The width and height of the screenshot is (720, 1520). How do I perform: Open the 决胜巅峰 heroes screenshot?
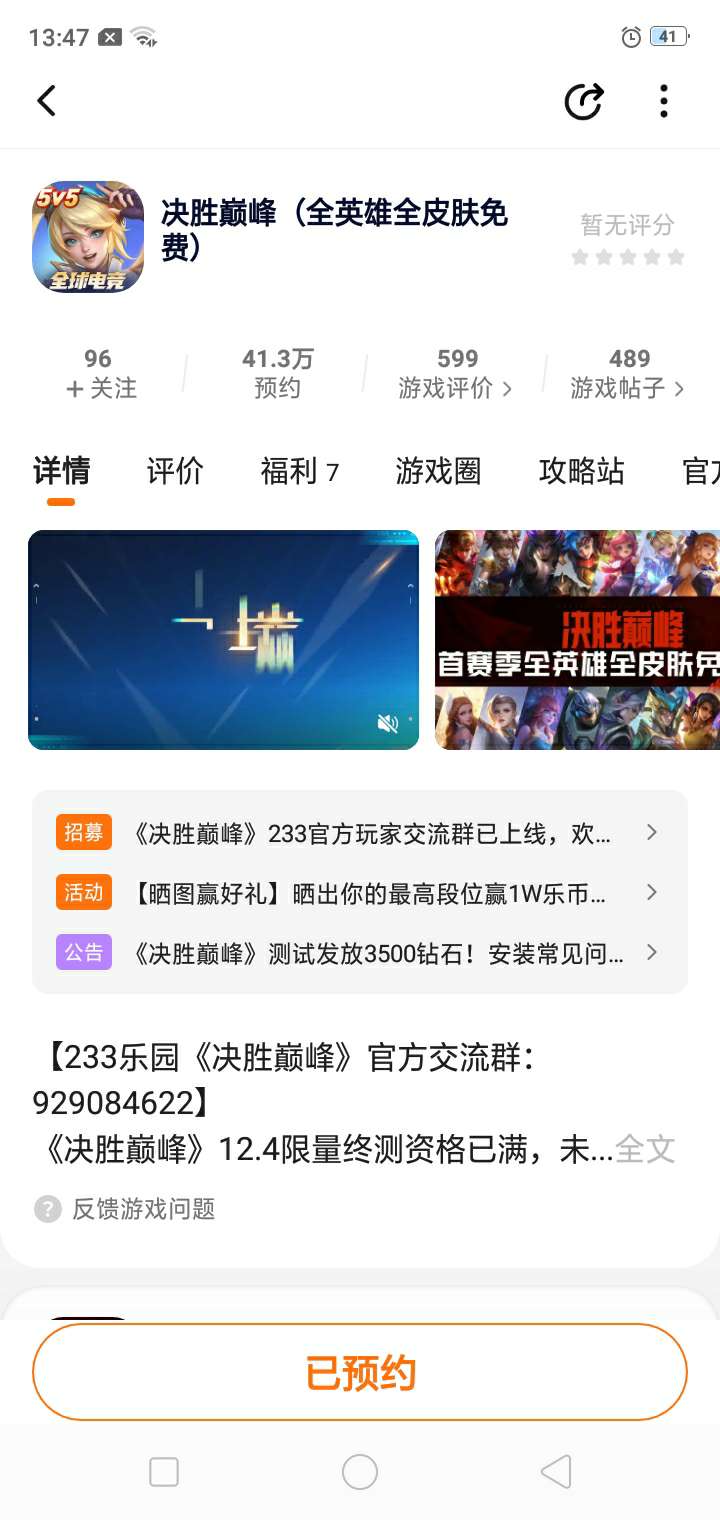pyautogui.click(x=577, y=640)
